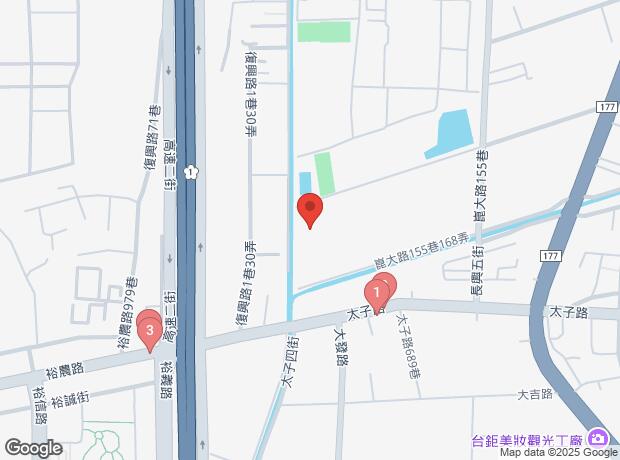
Task: Select the map pin numbered 1
Action: tap(377, 294)
